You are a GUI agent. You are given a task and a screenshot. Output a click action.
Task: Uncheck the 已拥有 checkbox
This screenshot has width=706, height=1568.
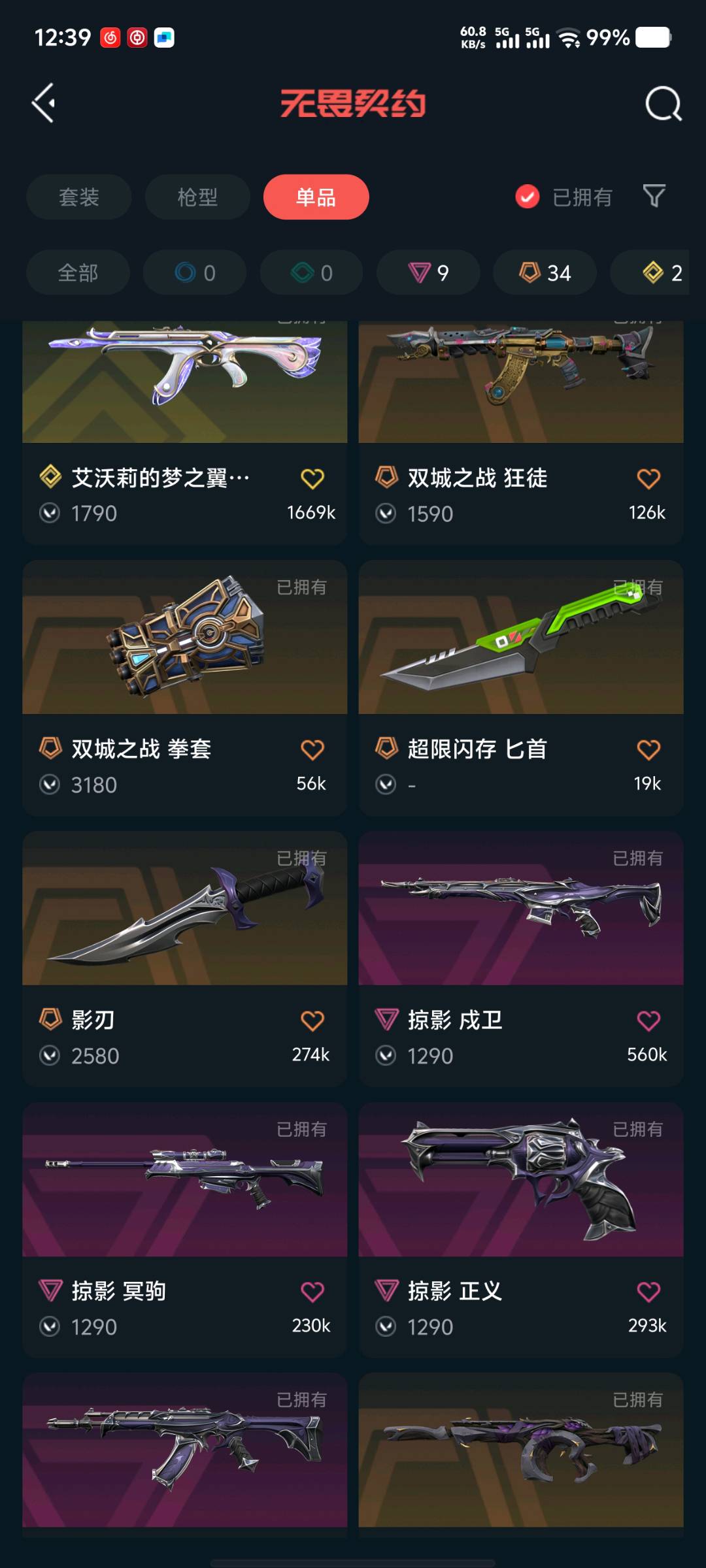(x=528, y=197)
